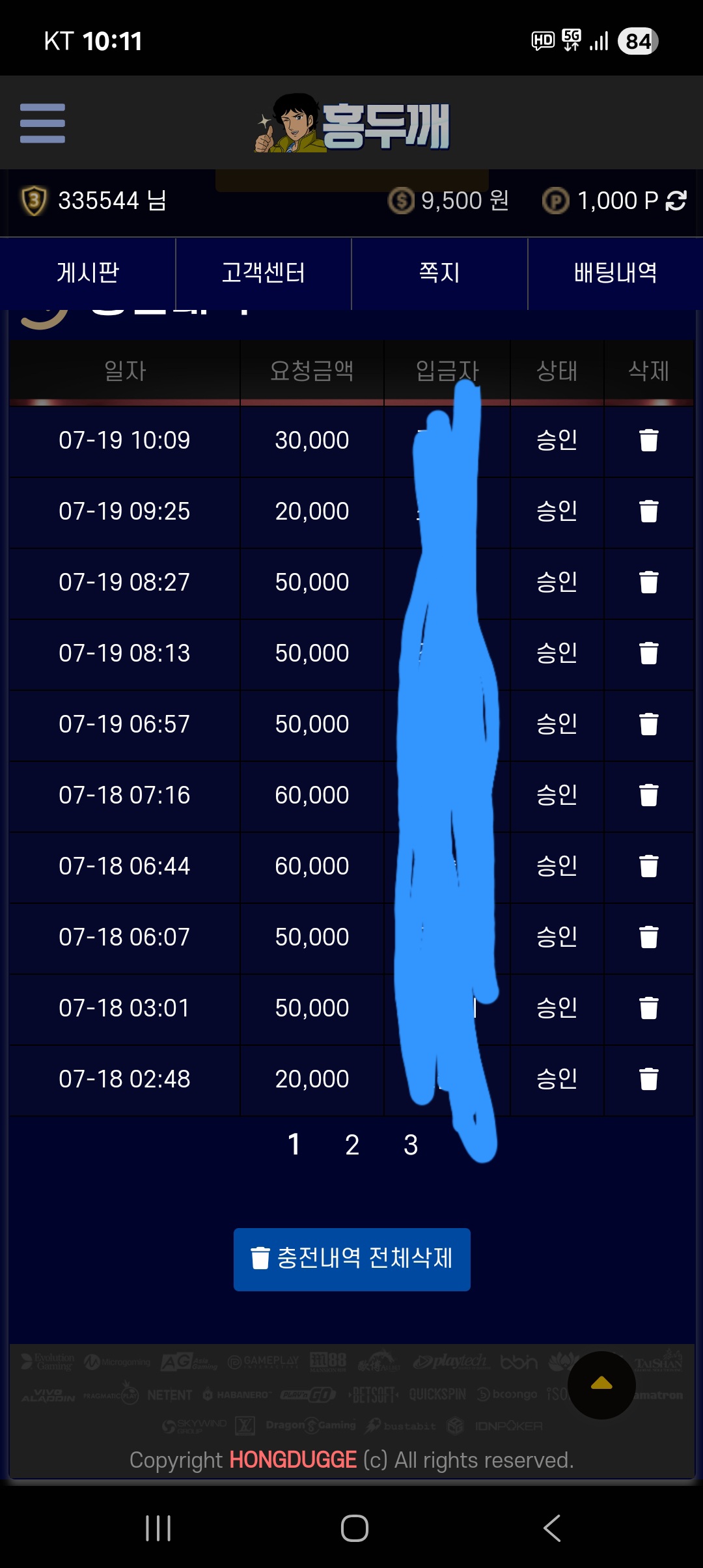View the 배팅내역 tab
Image resolution: width=703 pixels, height=1568 pixels.
pos(615,273)
